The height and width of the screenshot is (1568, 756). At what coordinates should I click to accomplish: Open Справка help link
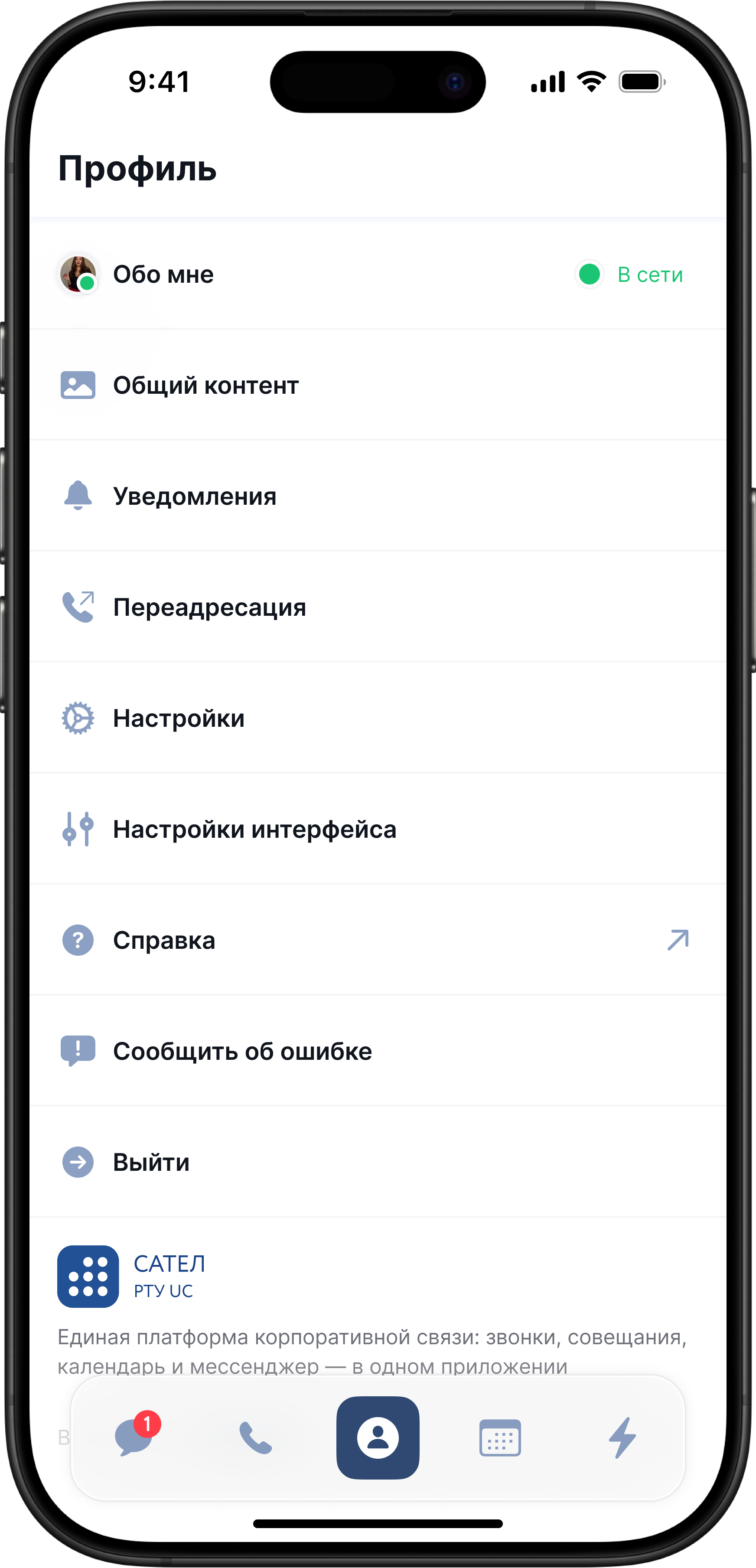point(164,941)
